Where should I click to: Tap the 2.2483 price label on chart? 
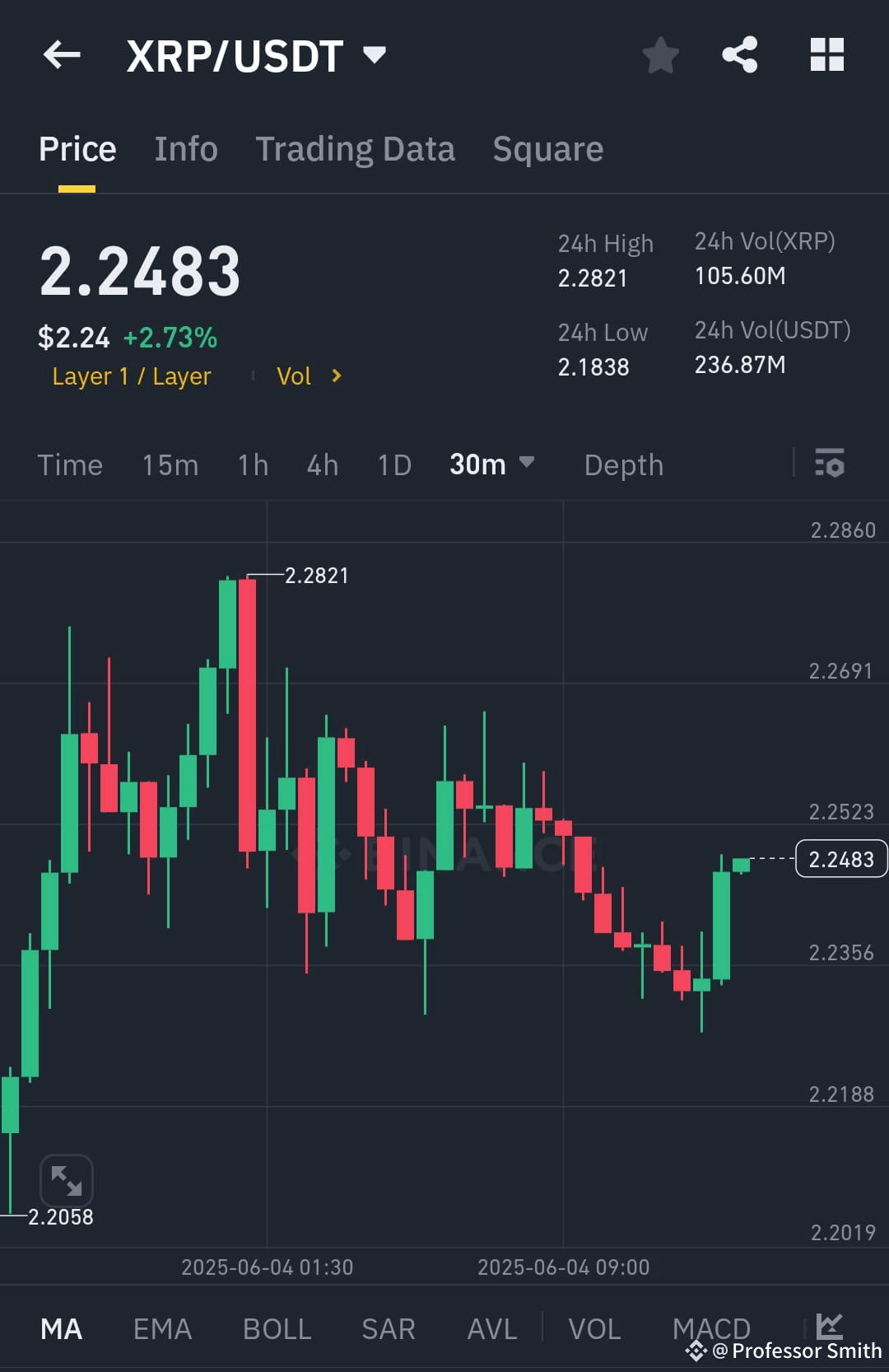point(840,859)
